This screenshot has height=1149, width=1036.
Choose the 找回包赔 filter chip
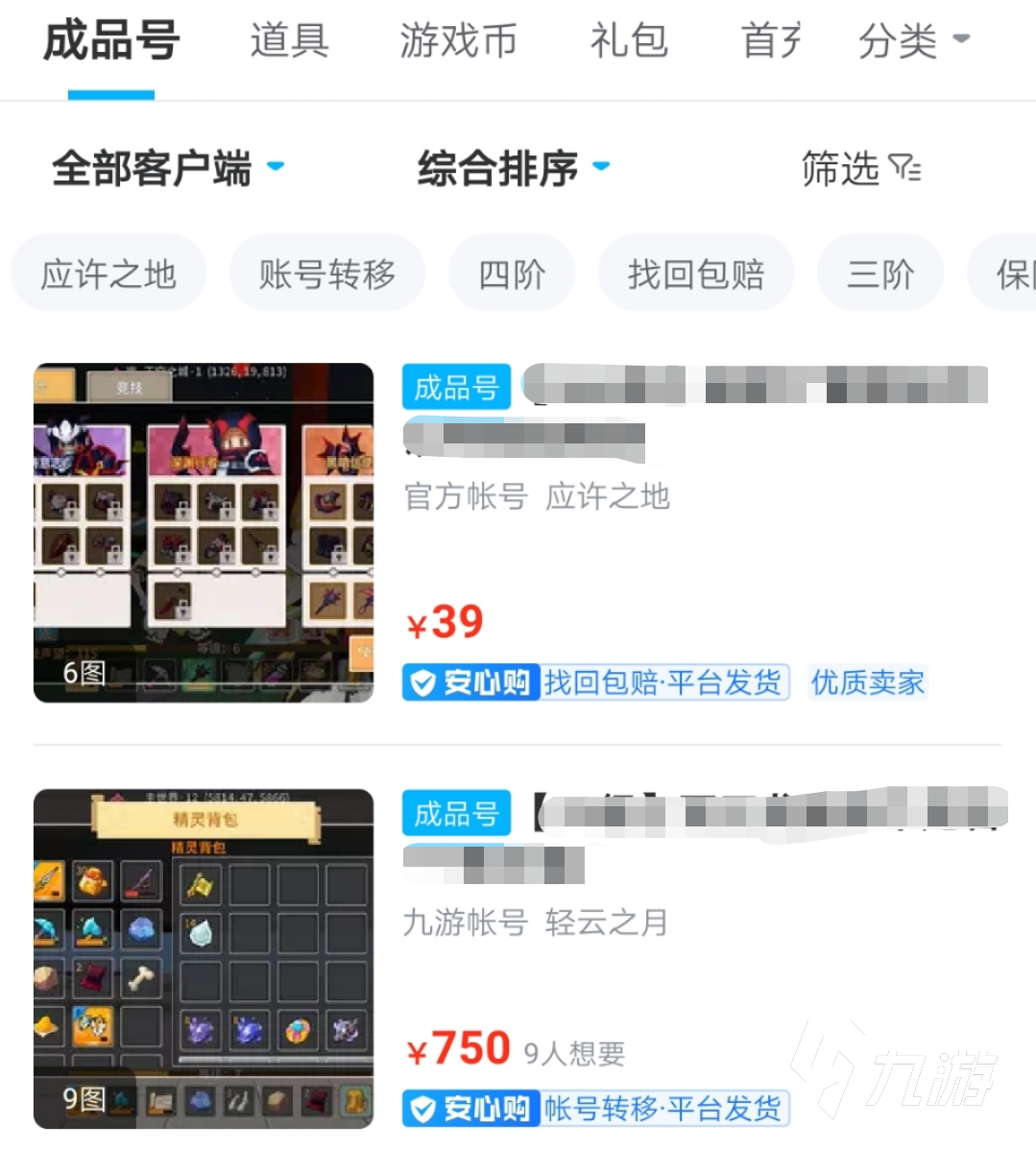[696, 275]
